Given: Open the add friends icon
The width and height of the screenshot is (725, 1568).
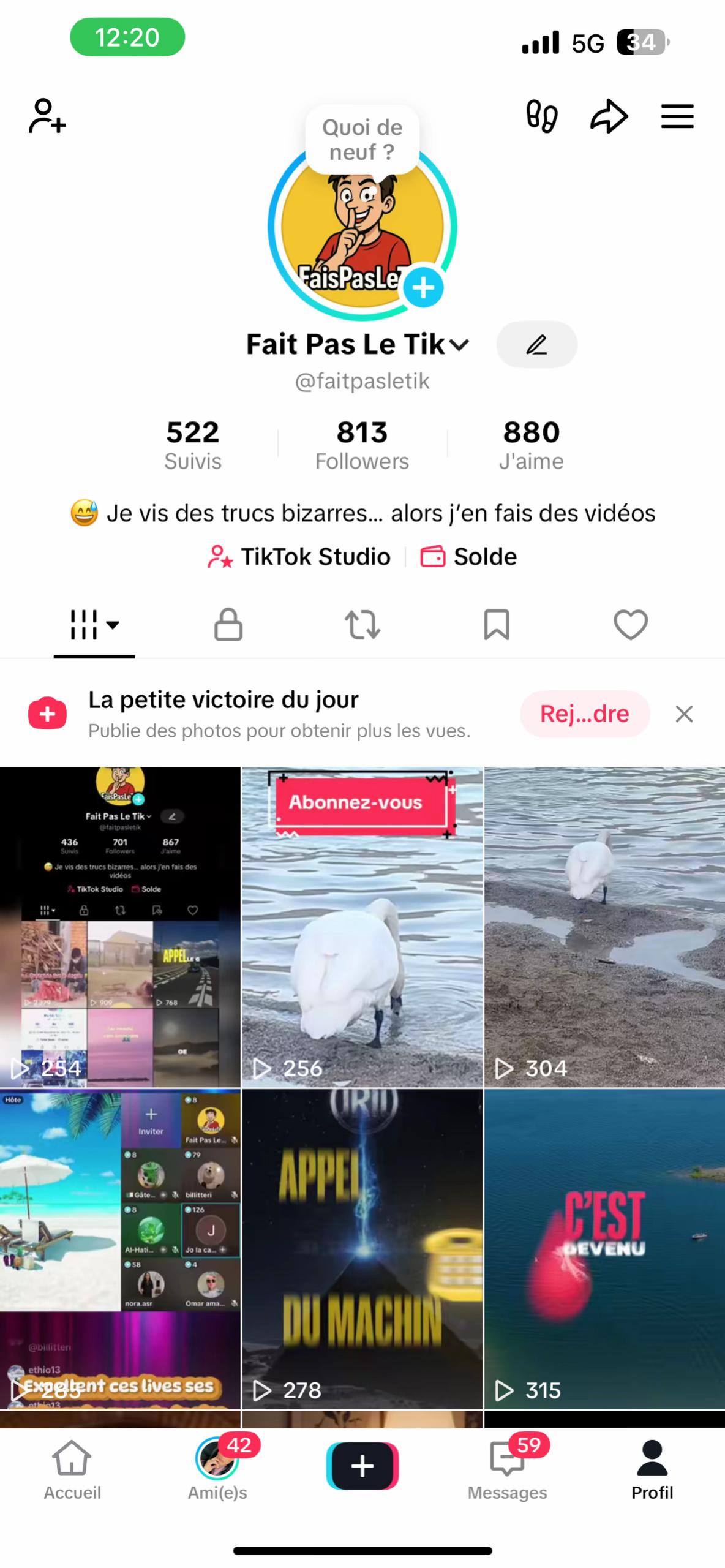Looking at the screenshot, I should [x=47, y=116].
